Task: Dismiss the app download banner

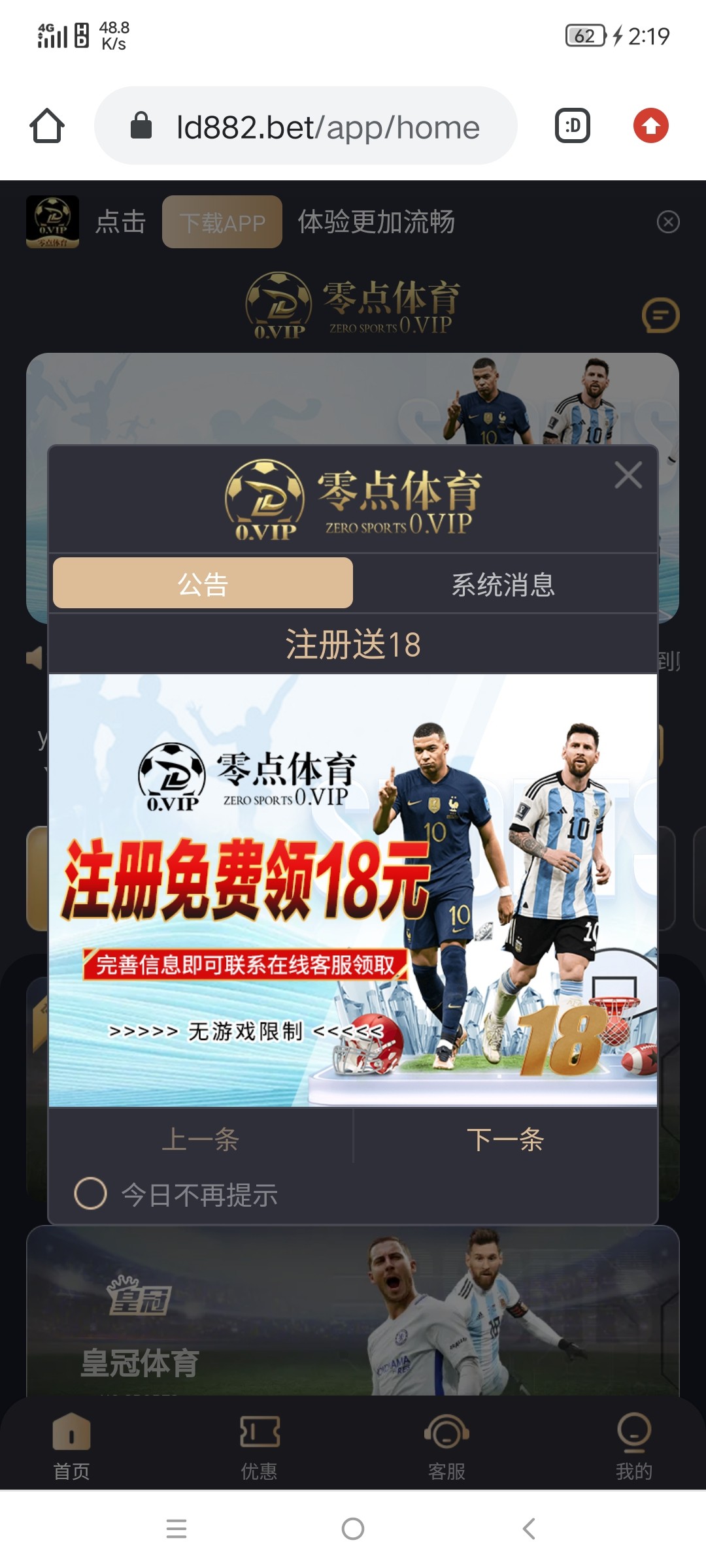Action: pos(667,222)
